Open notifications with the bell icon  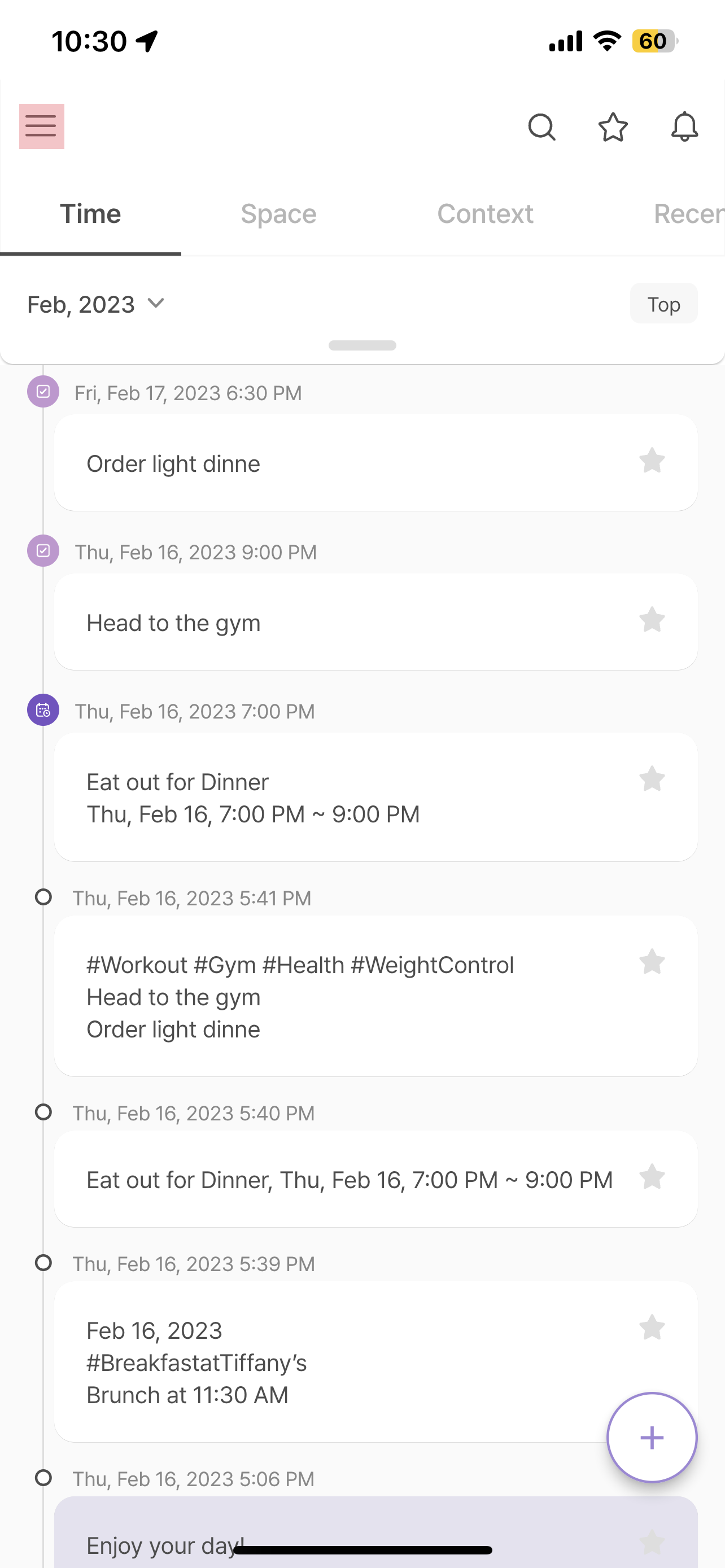pos(683,127)
